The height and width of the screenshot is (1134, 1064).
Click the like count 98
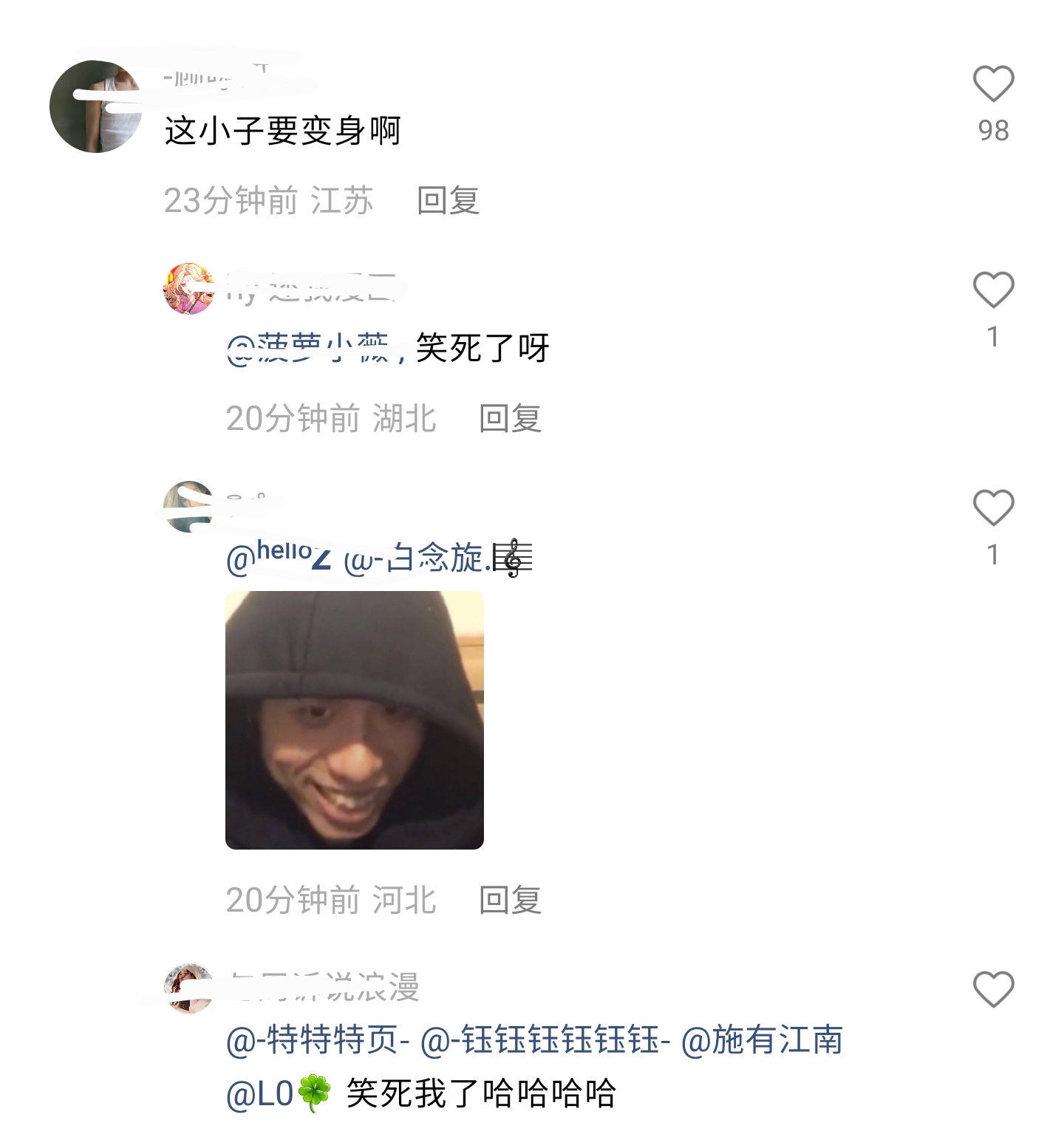(994, 130)
